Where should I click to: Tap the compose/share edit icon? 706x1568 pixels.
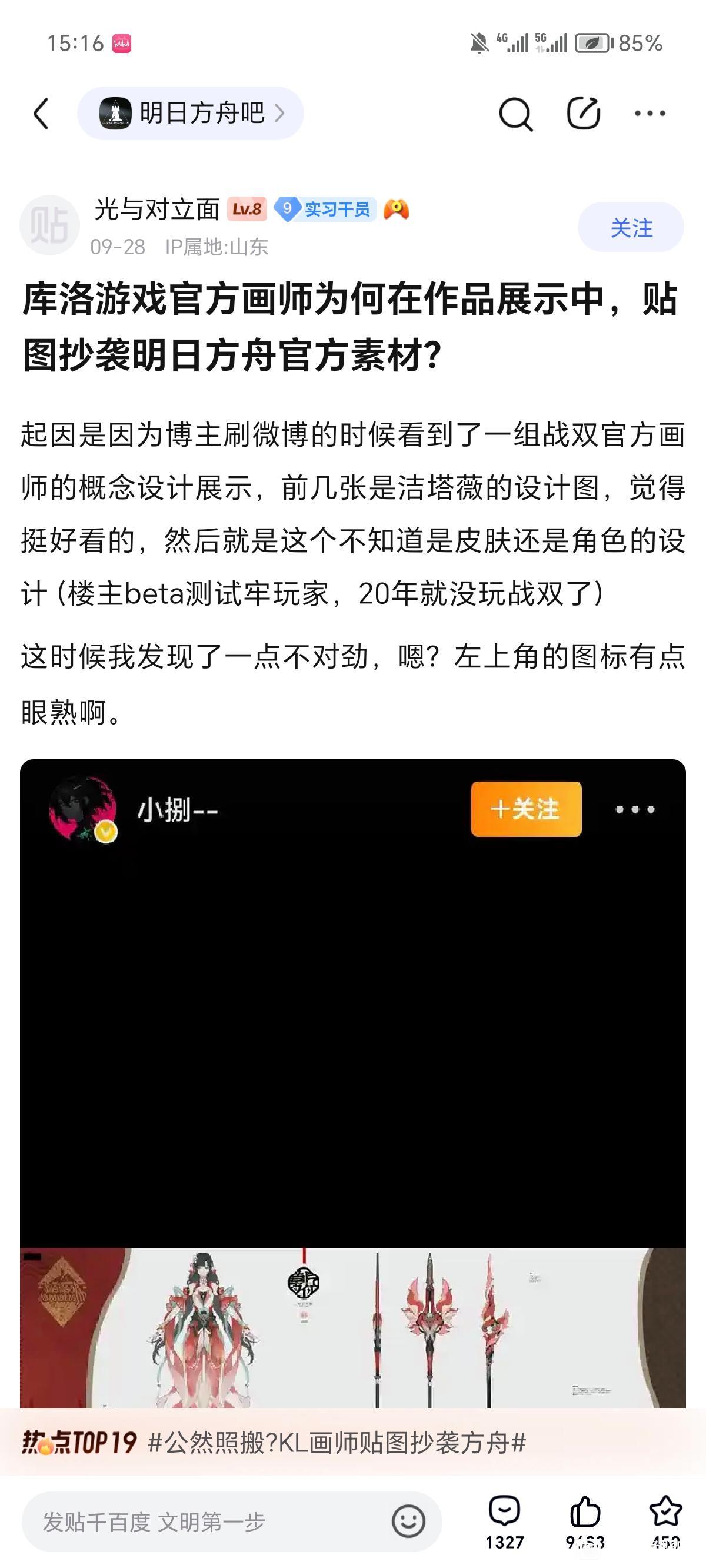(584, 113)
